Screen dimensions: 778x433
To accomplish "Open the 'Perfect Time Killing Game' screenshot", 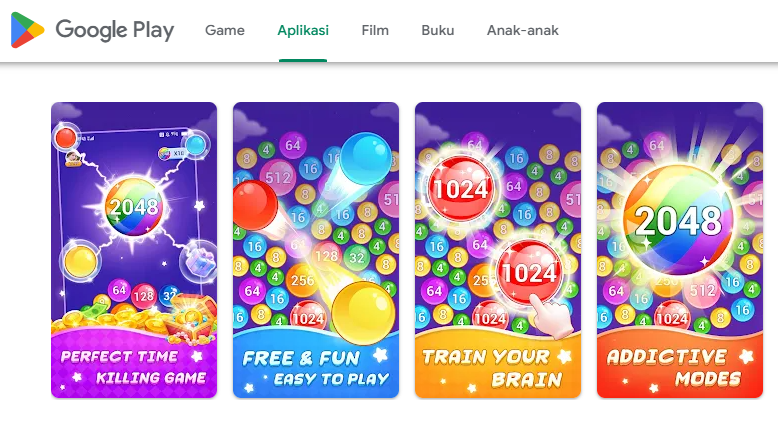I will [134, 250].
